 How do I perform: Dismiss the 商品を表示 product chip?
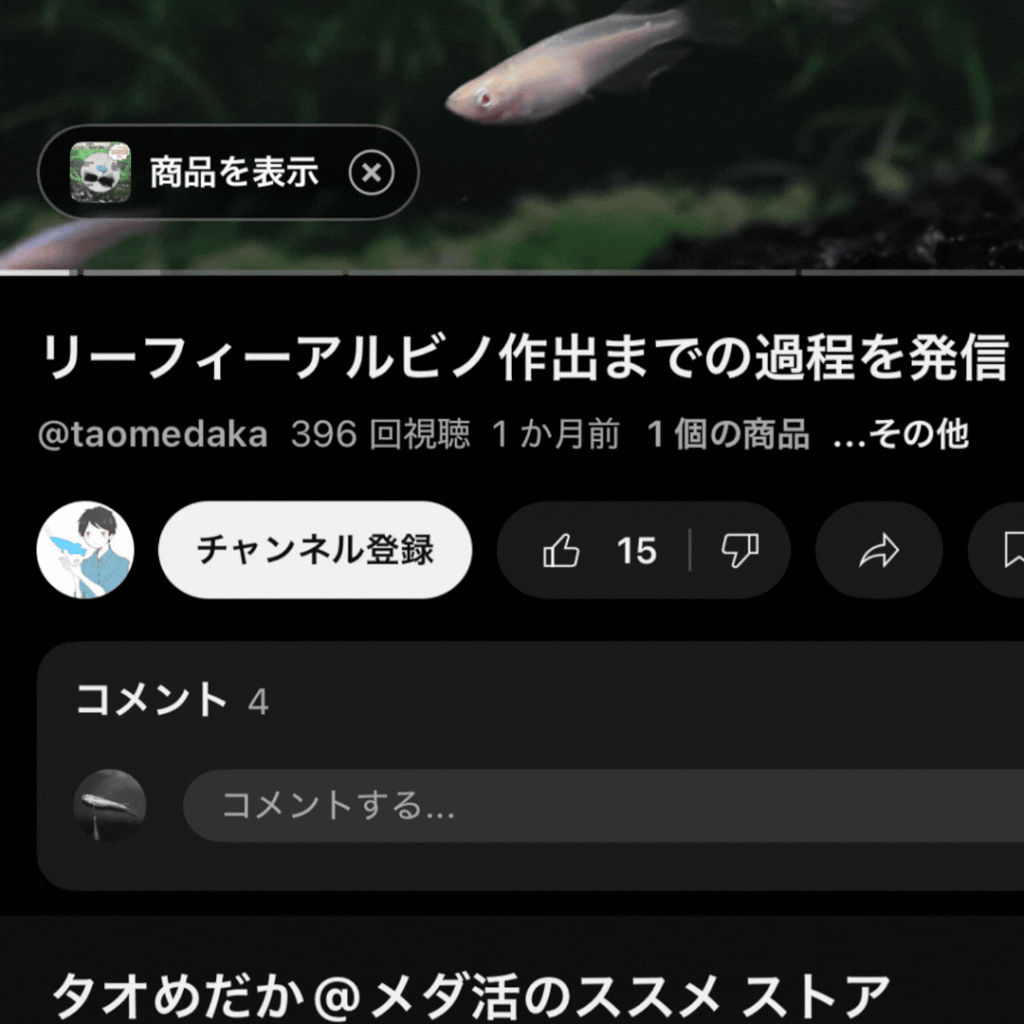point(371,173)
